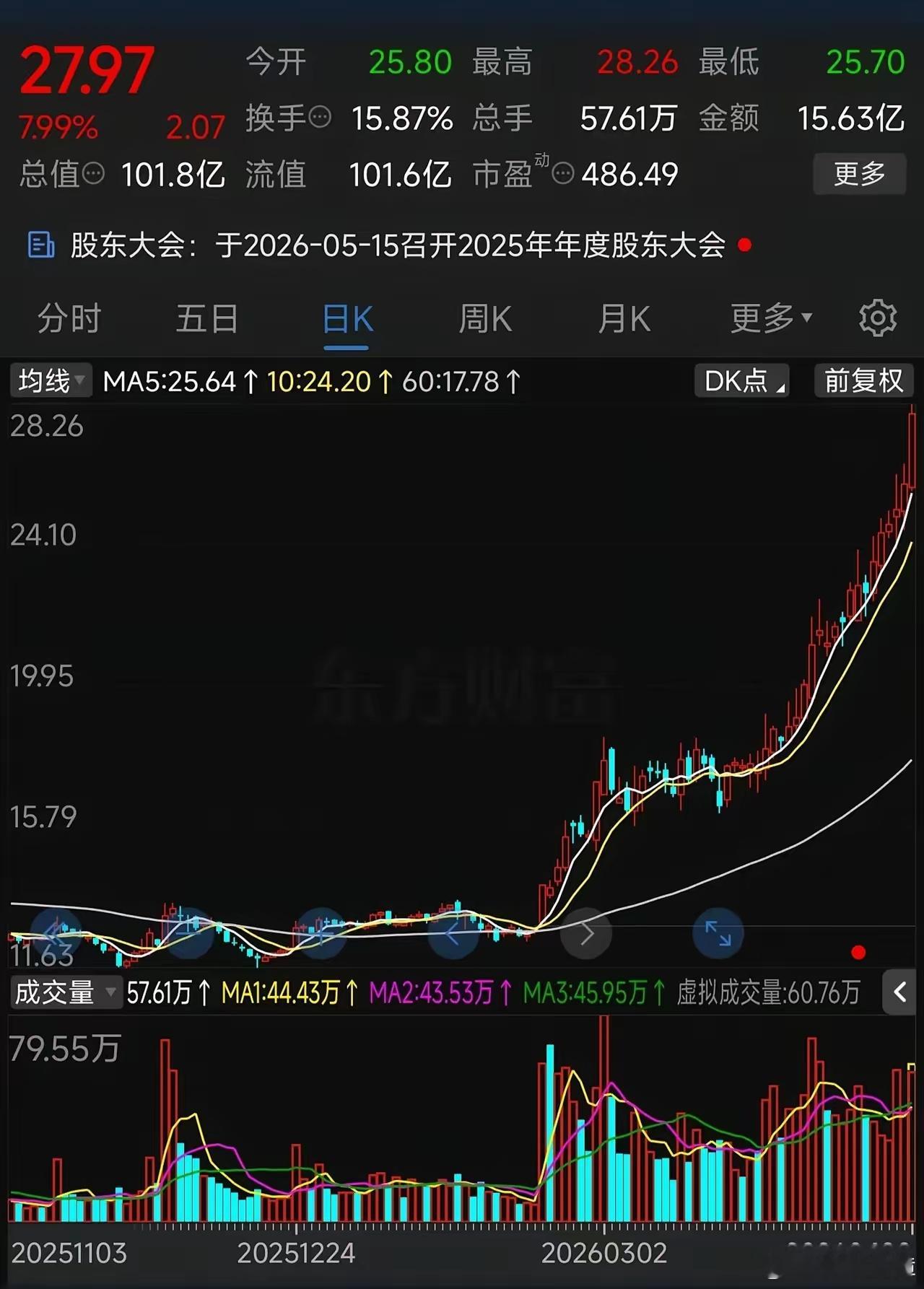Click the 更多 button in the top right
The image size is (924, 1289).
coord(860,173)
